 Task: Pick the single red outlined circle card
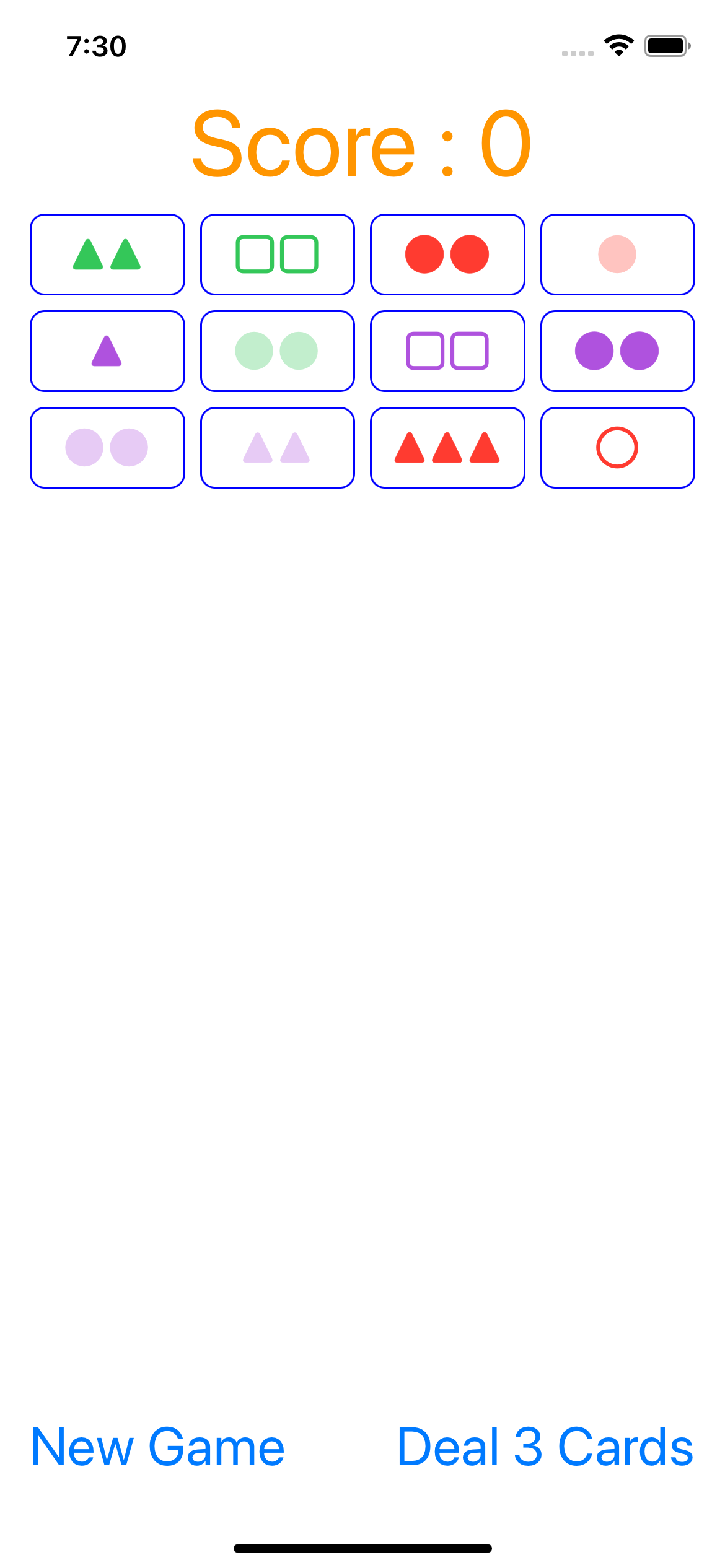617,448
